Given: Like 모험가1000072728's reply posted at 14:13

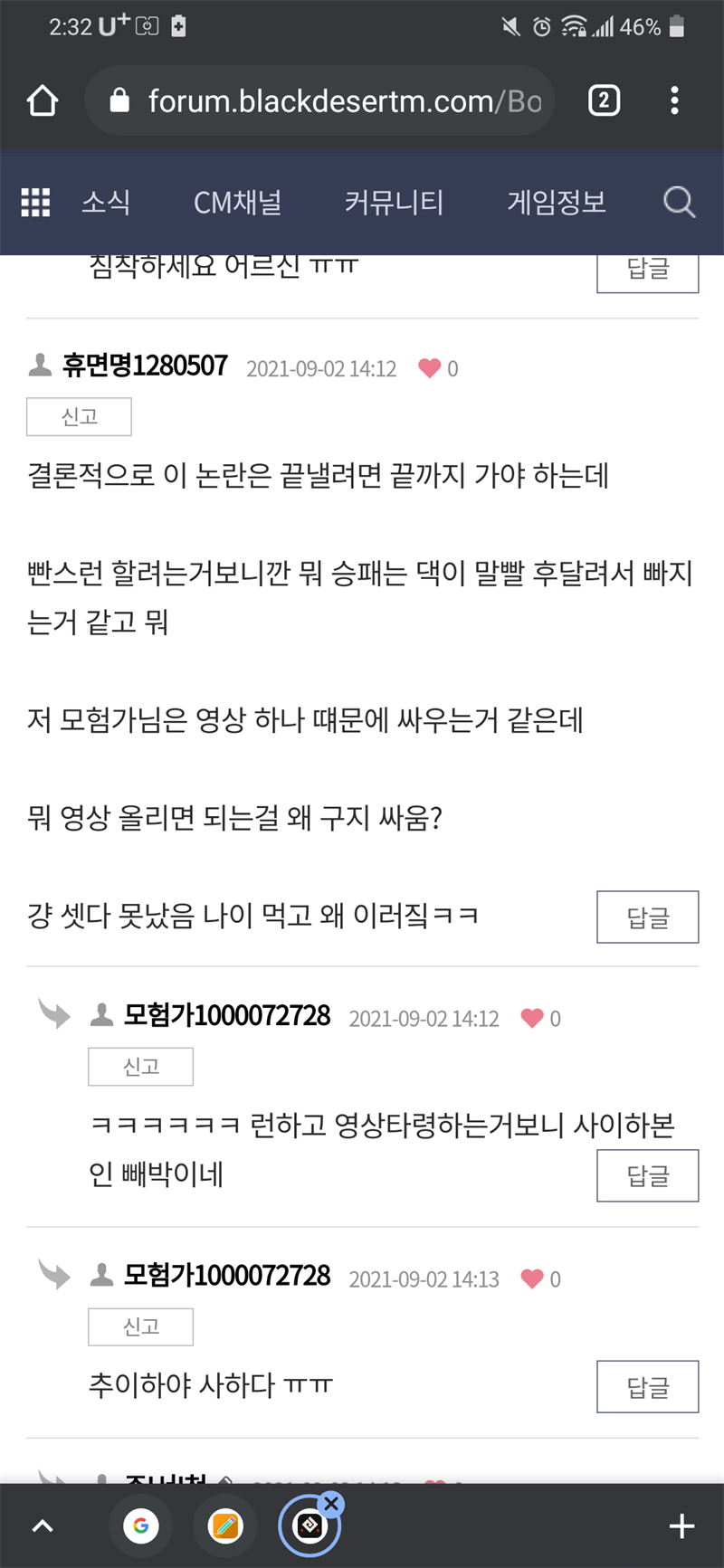Looking at the screenshot, I should (532, 1278).
